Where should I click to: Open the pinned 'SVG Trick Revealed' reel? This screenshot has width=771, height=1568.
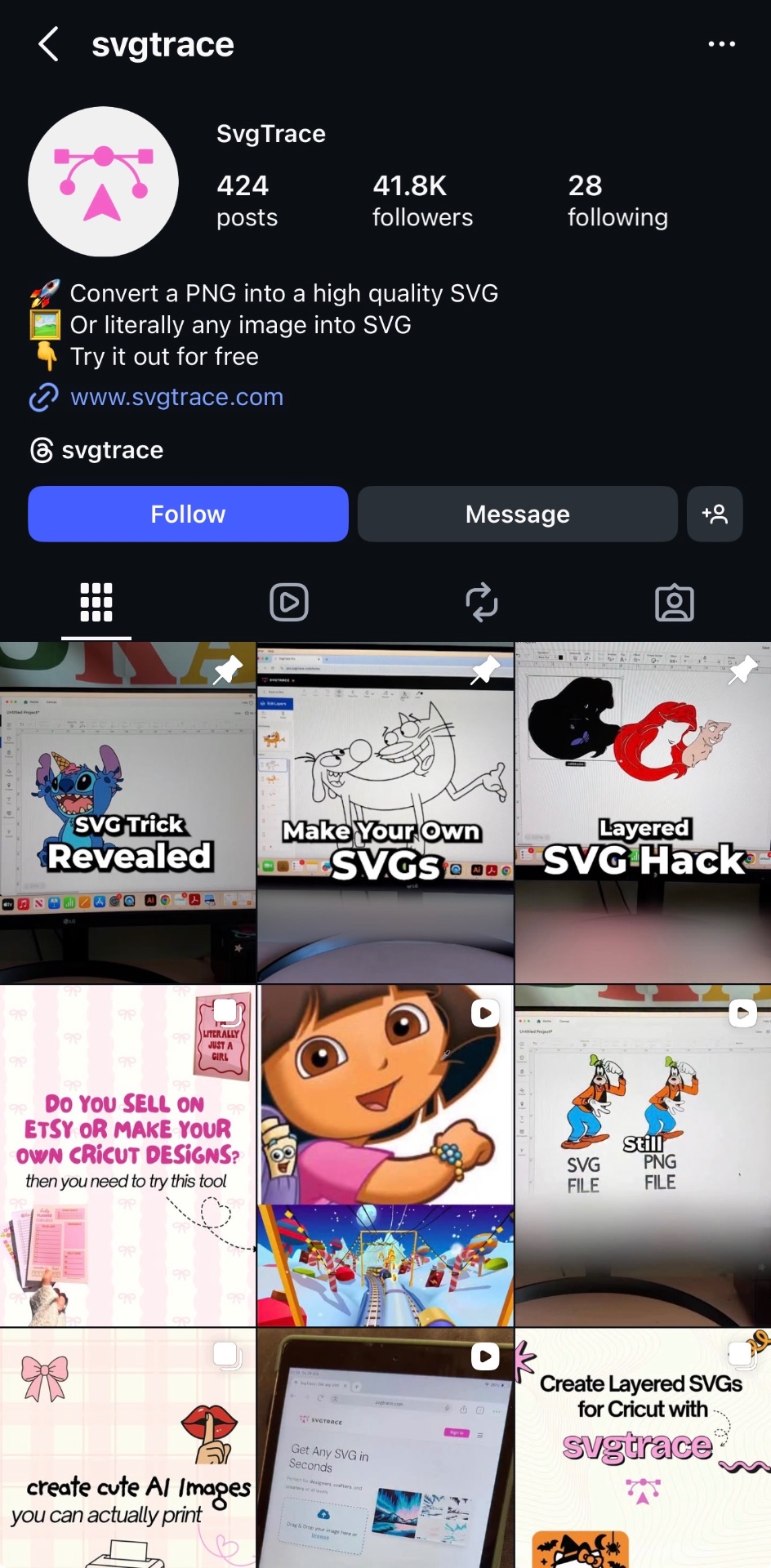(x=128, y=808)
